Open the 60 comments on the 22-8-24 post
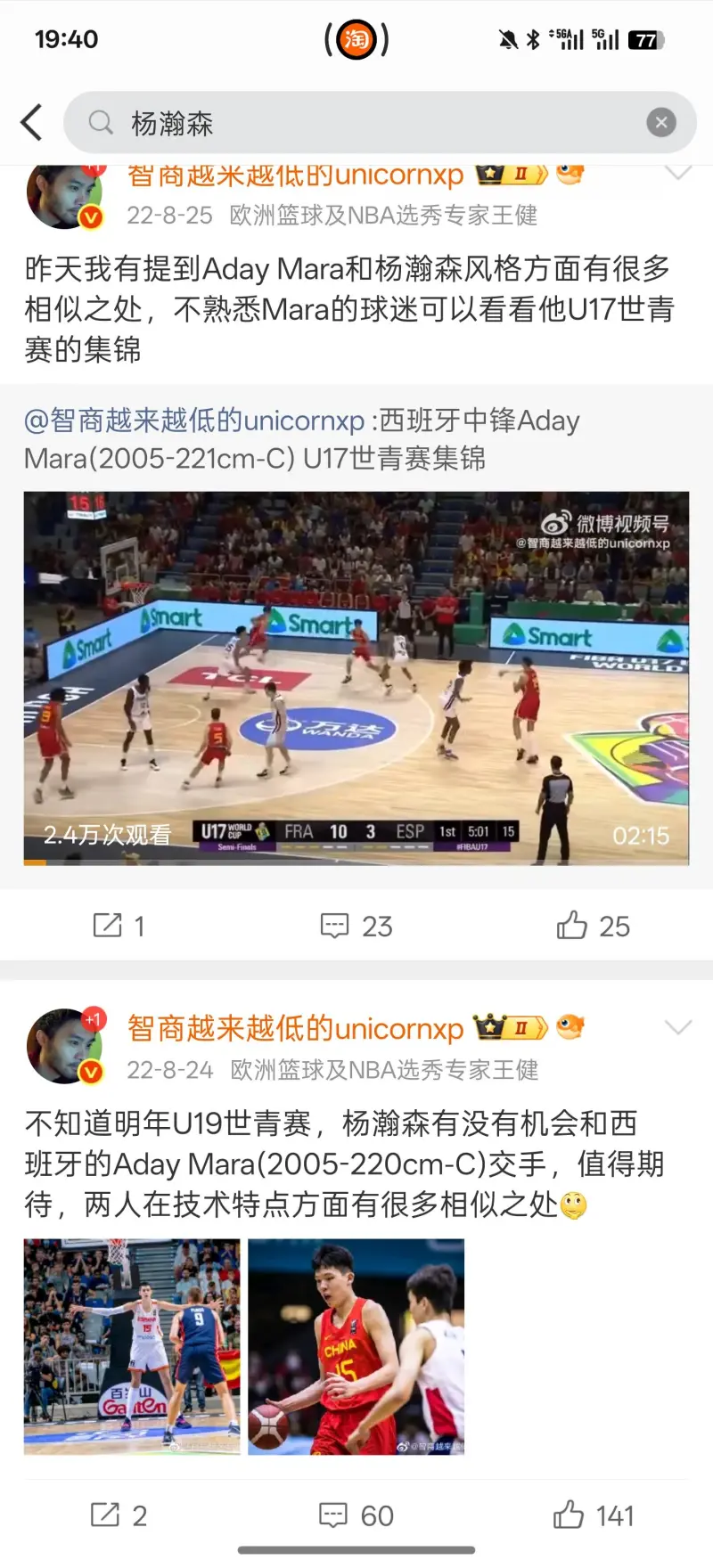Screen dimensions: 713x1568 tap(356, 1515)
